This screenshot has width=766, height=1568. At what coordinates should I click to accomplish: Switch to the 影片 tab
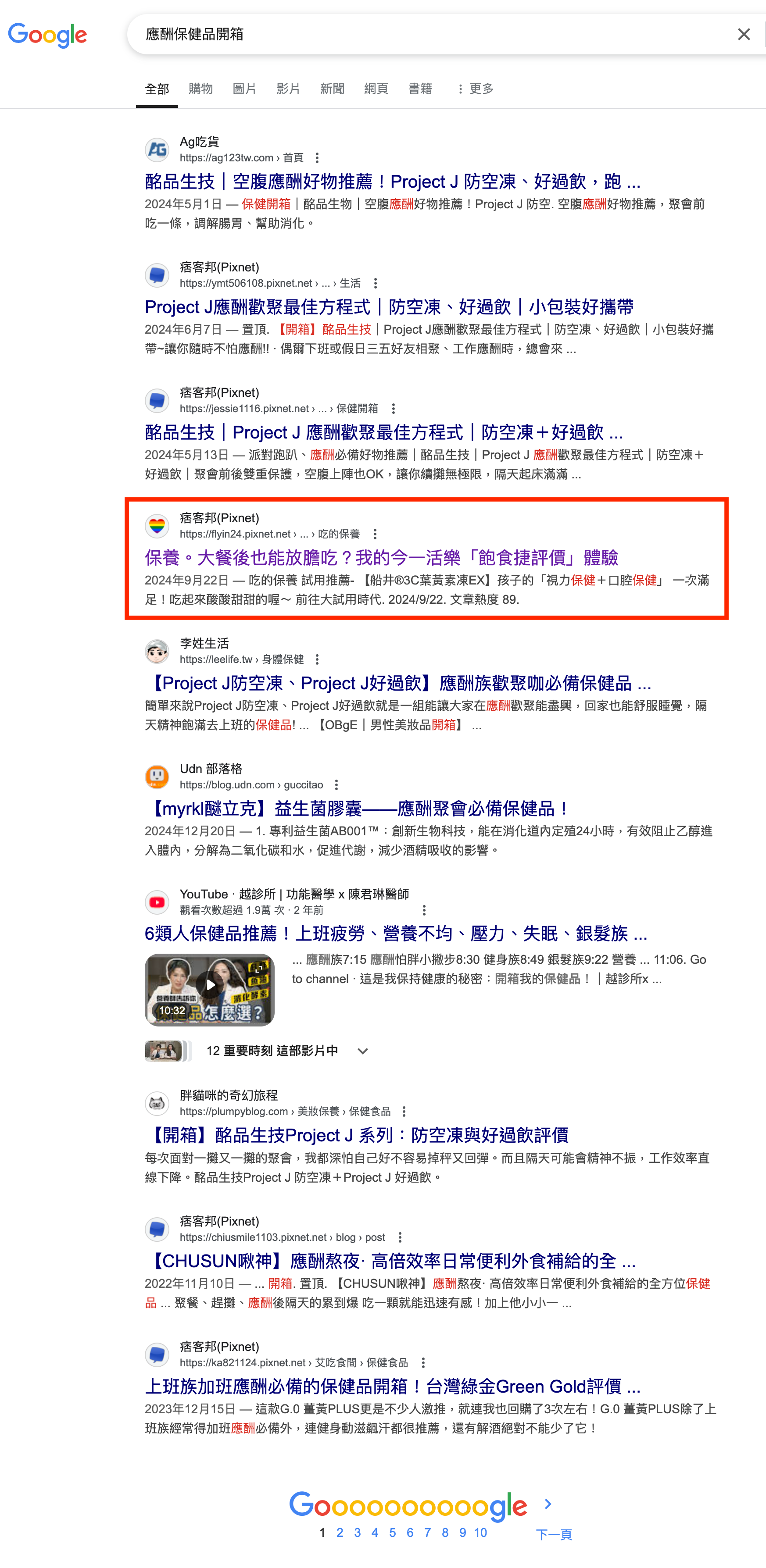(288, 89)
